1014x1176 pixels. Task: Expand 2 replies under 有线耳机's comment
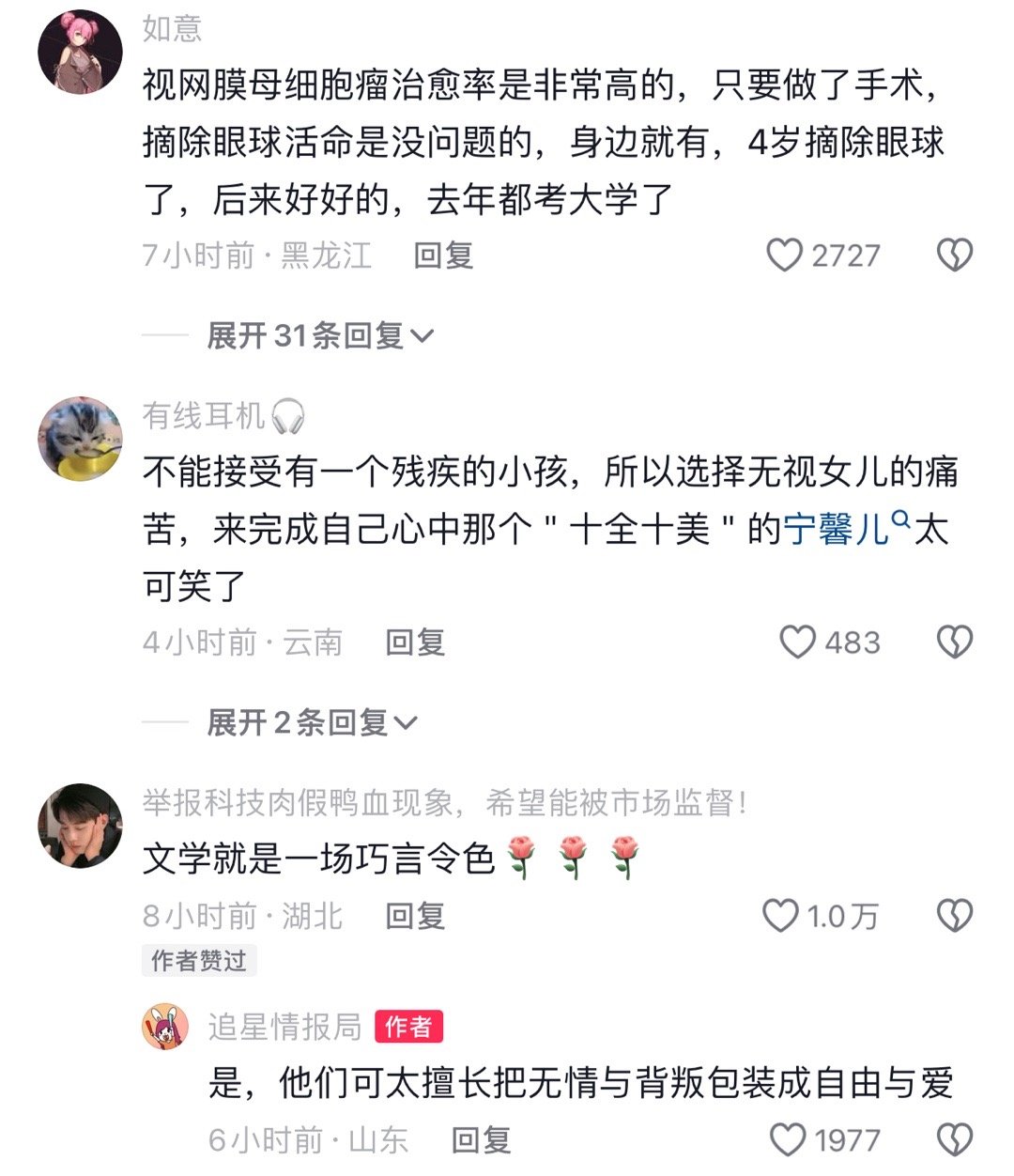point(312,722)
